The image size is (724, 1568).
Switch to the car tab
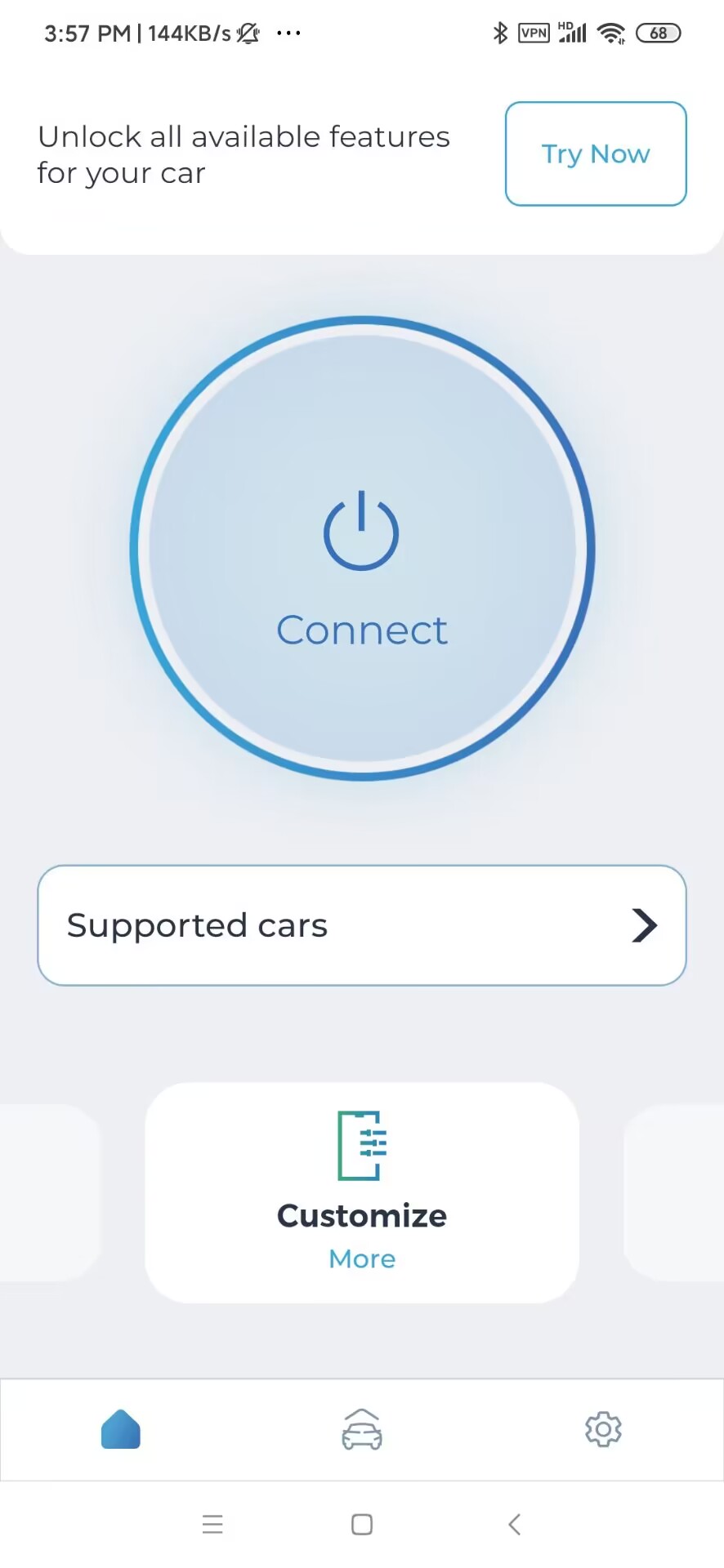362,1429
